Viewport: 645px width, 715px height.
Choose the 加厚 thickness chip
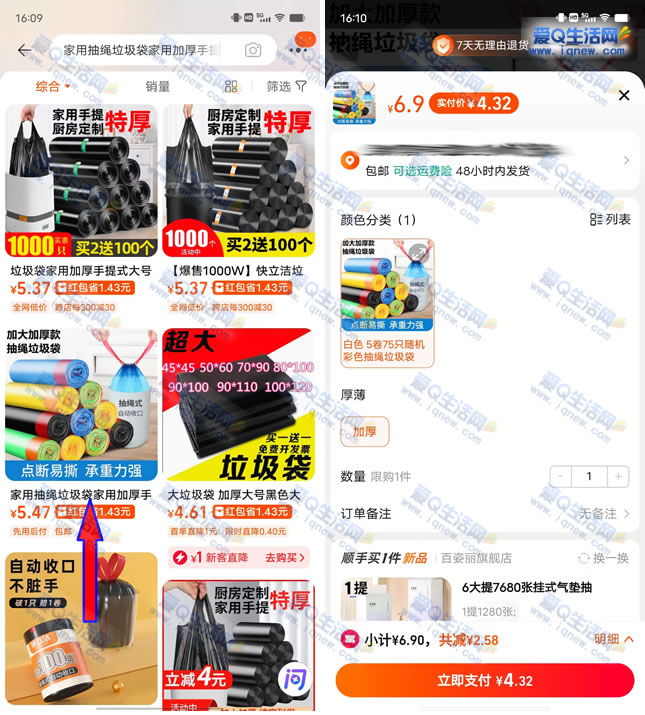point(364,432)
